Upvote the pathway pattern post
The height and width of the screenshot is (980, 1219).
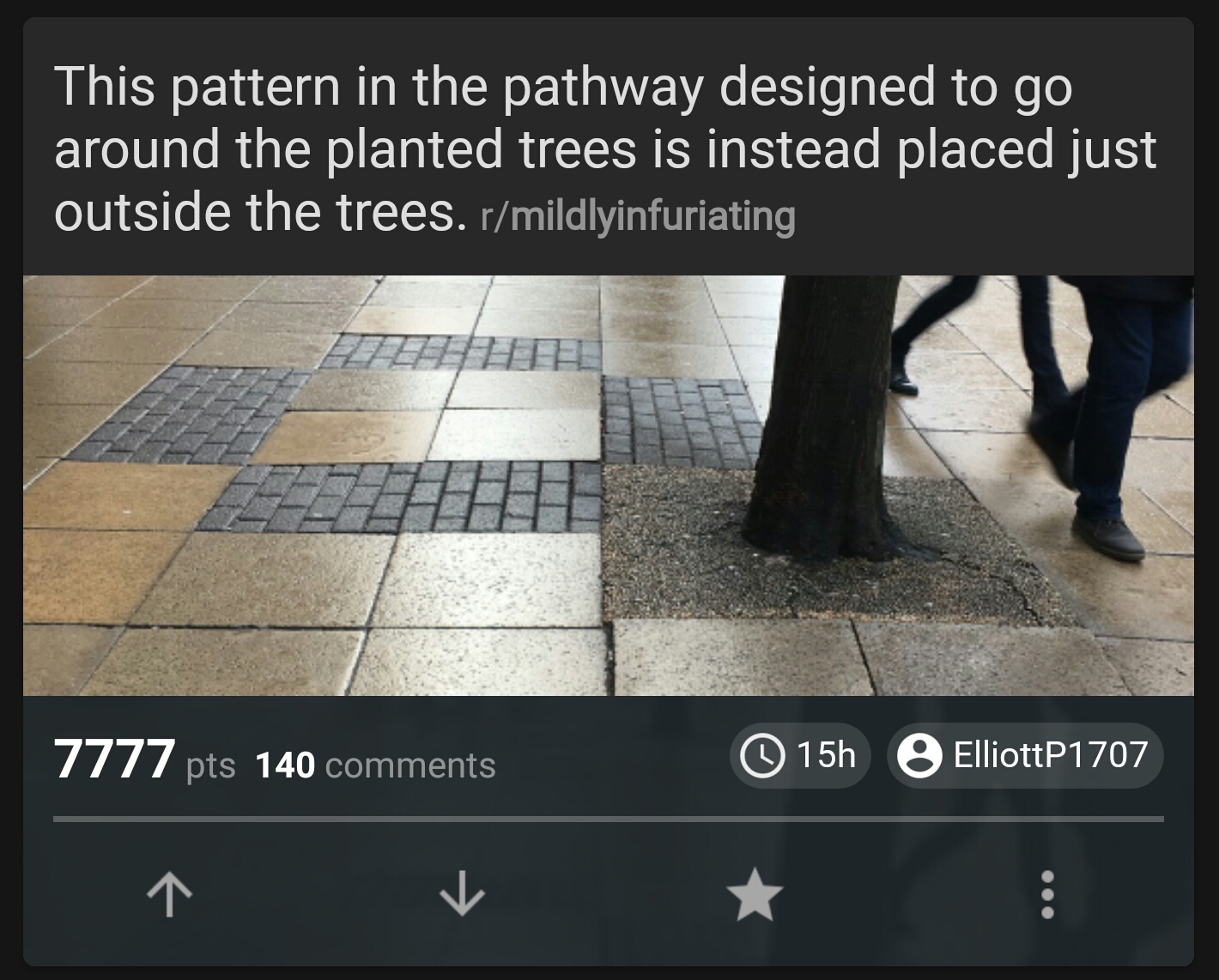[169, 894]
